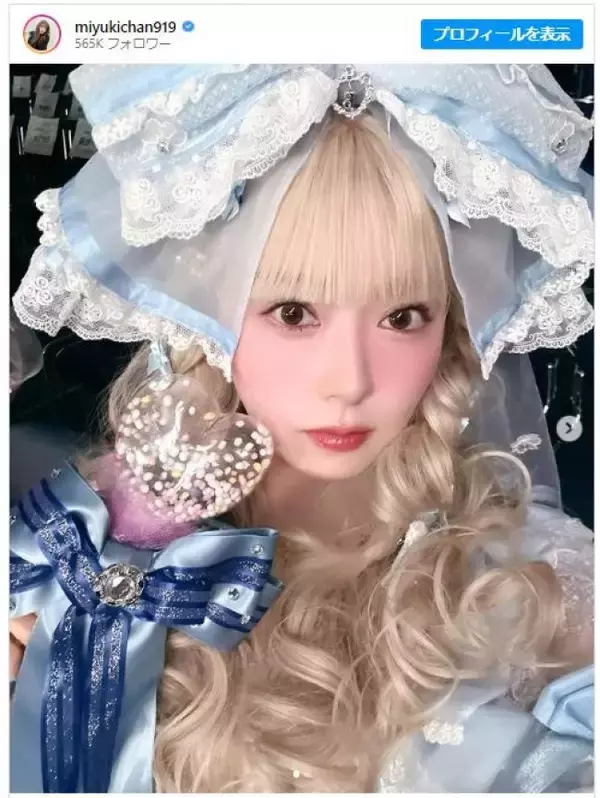Open the miyukichan919 profile avatar

41,33
